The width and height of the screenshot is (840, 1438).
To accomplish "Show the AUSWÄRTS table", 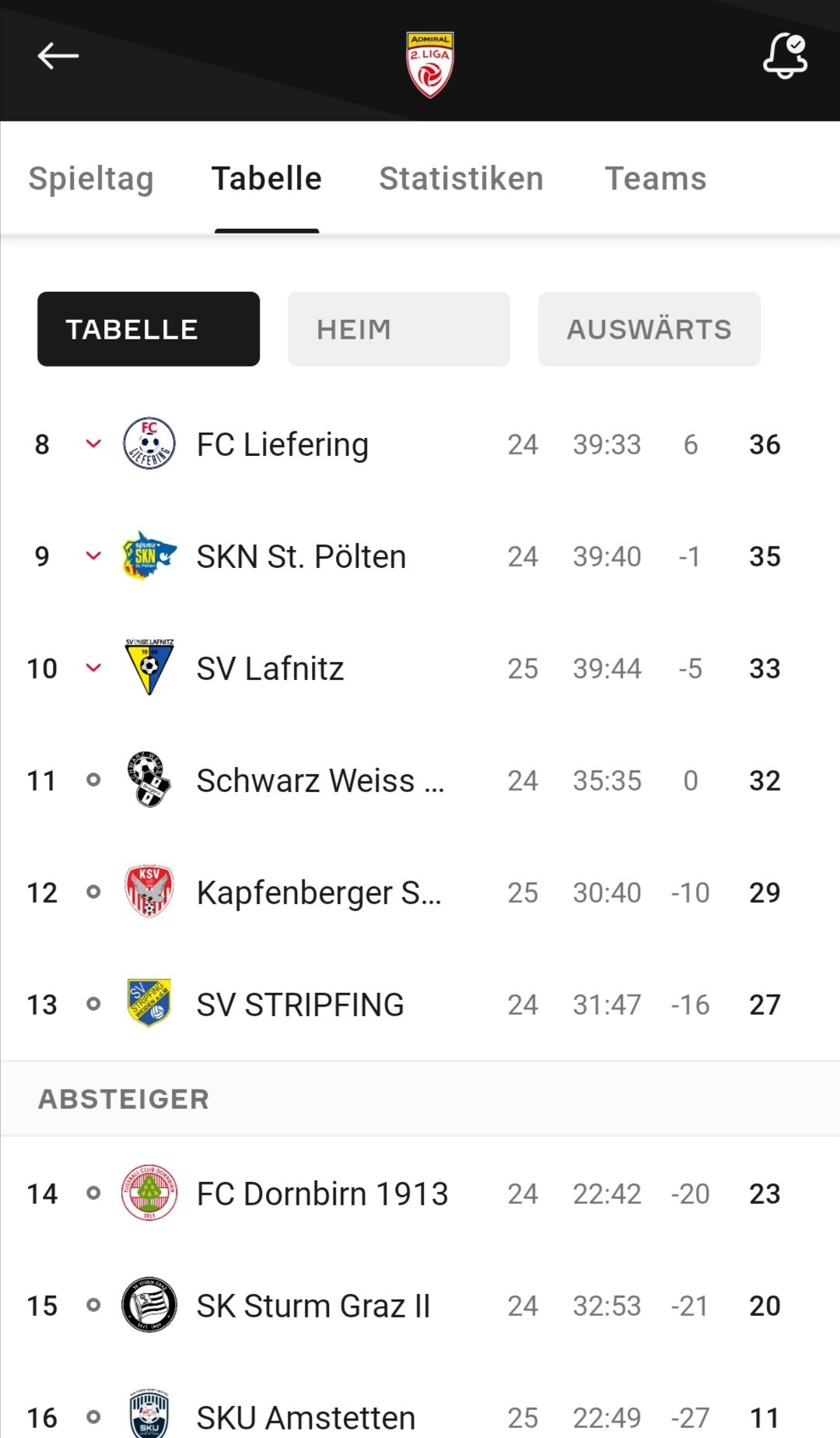I will tap(649, 329).
